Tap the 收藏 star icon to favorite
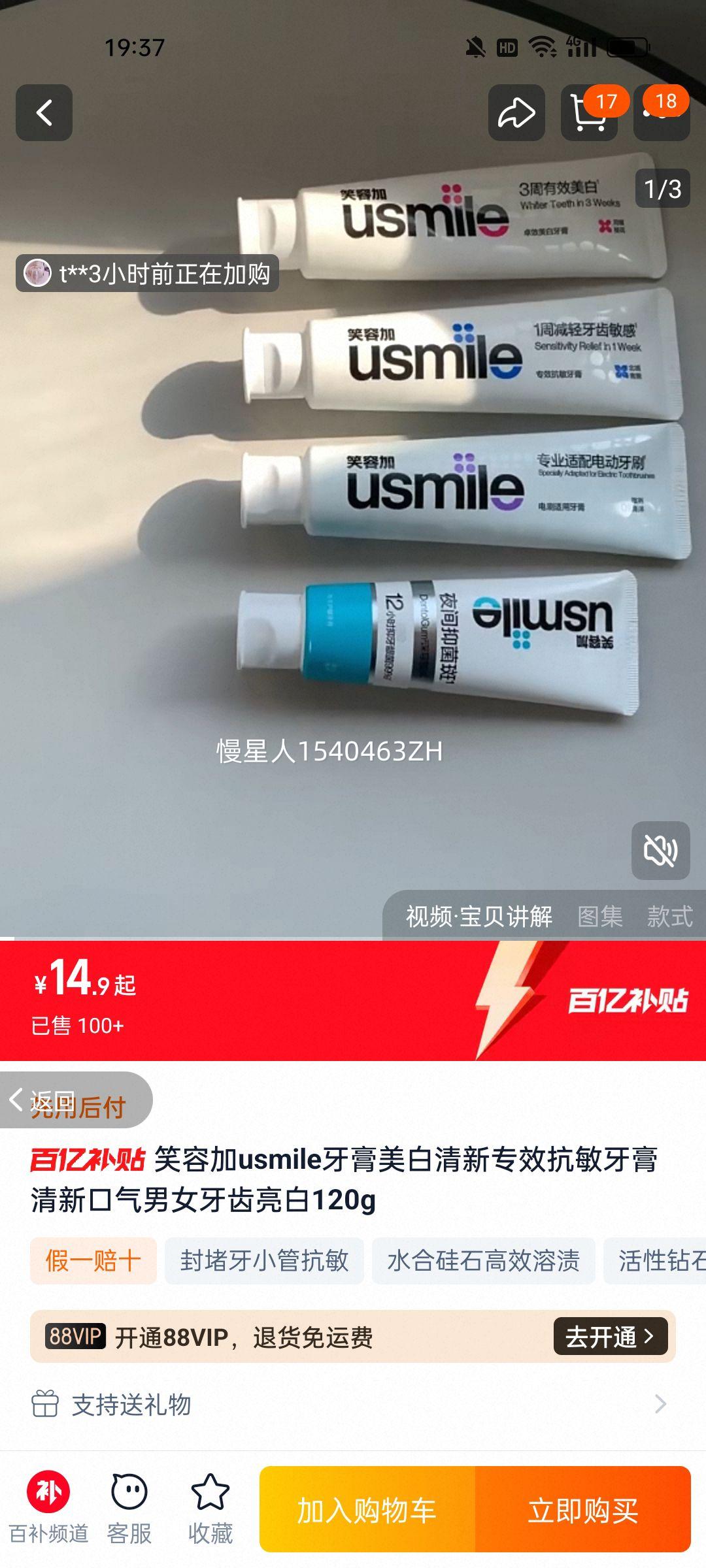 [x=209, y=1501]
